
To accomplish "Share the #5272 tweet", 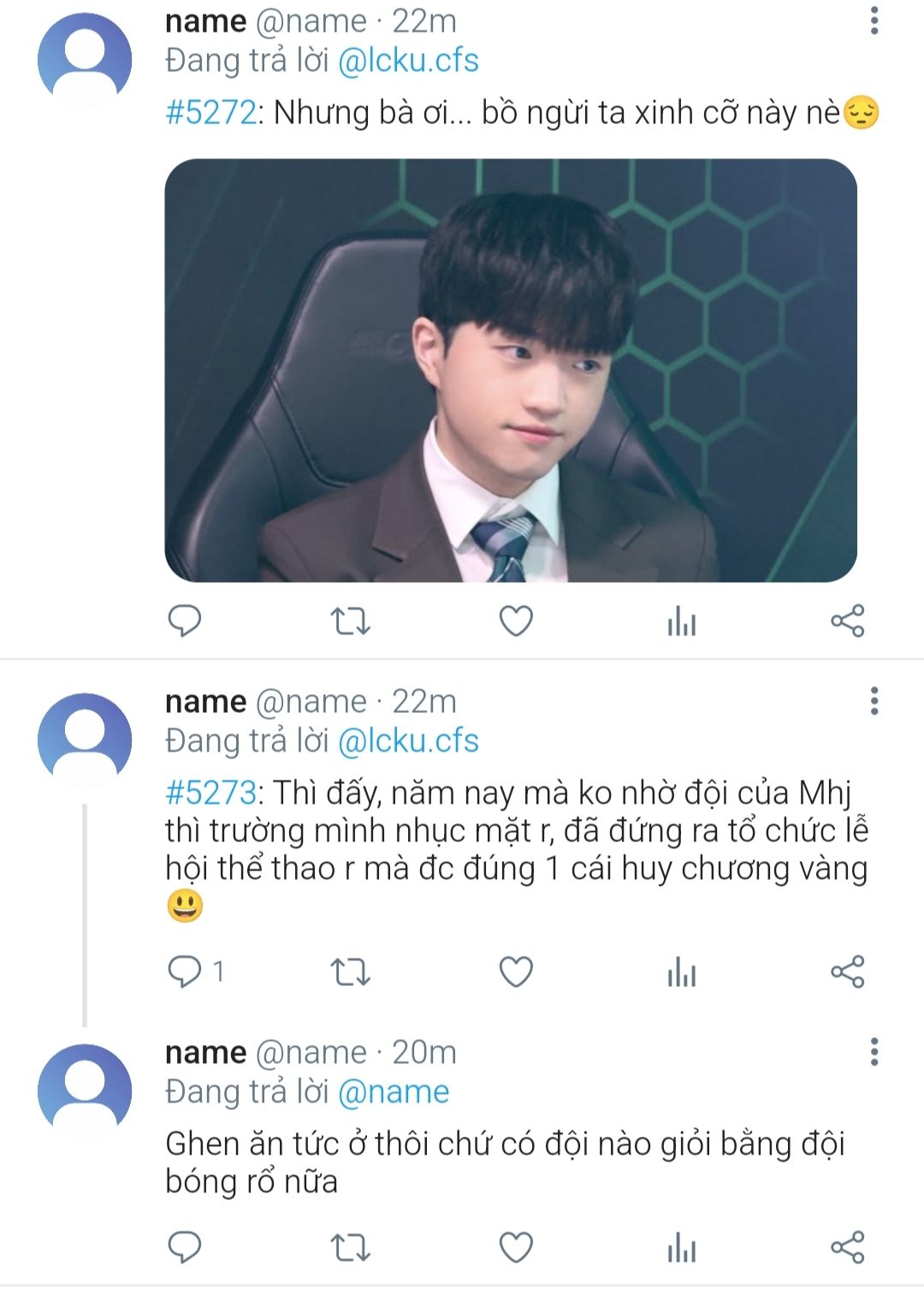I will 848,621.
